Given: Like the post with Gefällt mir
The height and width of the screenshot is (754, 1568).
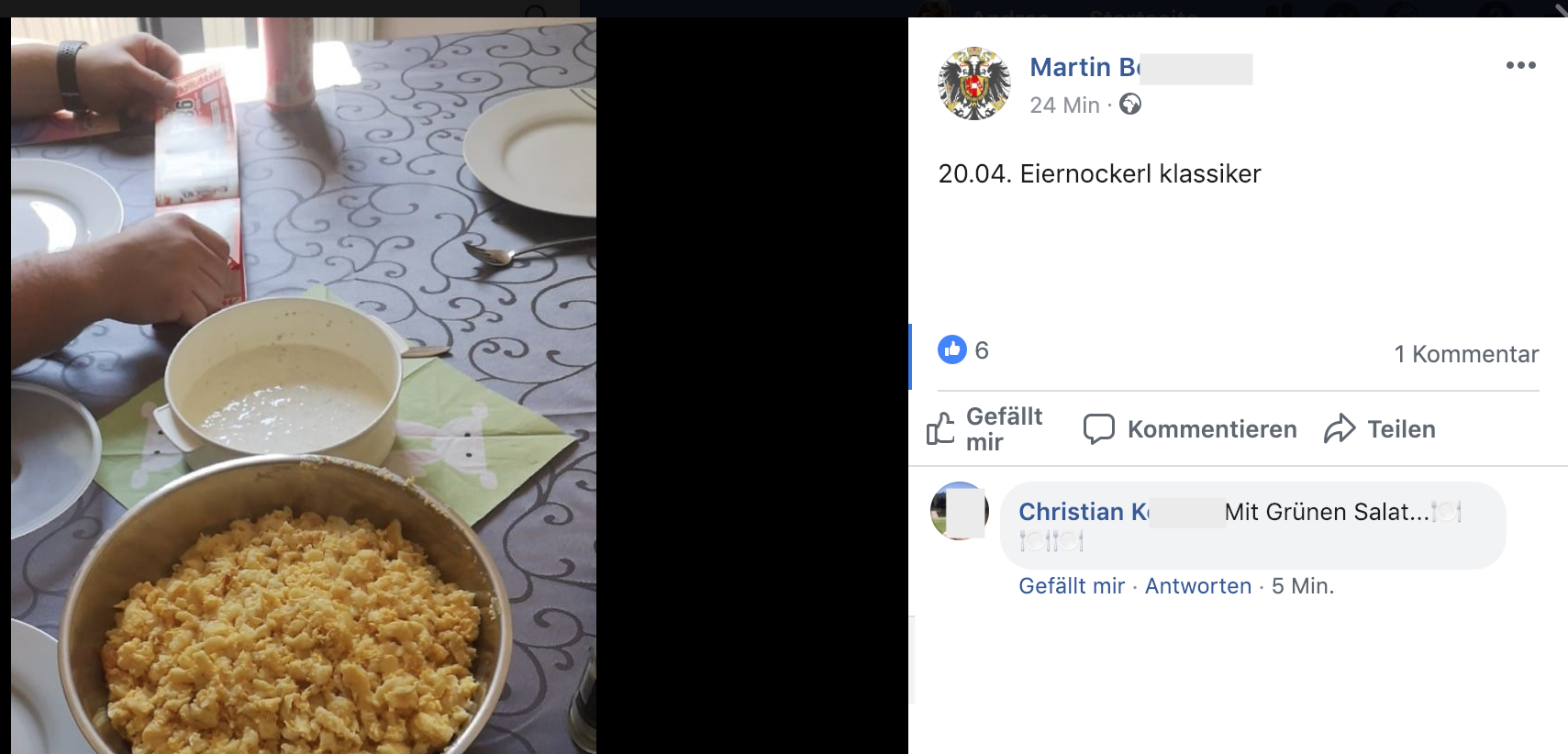Looking at the screenshot, I should 985,429.
